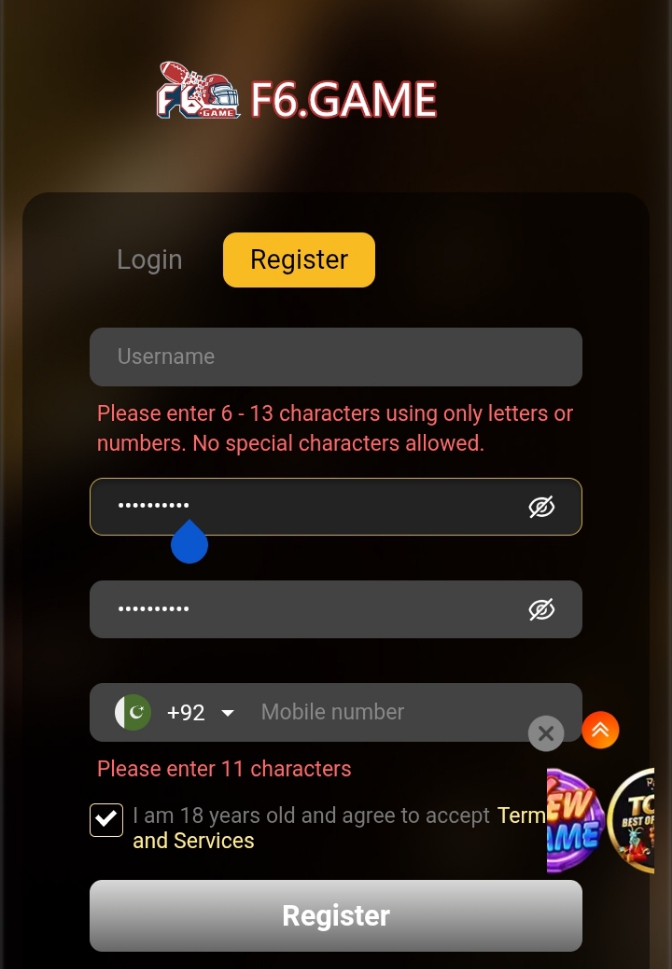The height and width of the screenshot is (969, 672).
Task: Dismiss the floating game promo icons
Action: pos(545,733)
